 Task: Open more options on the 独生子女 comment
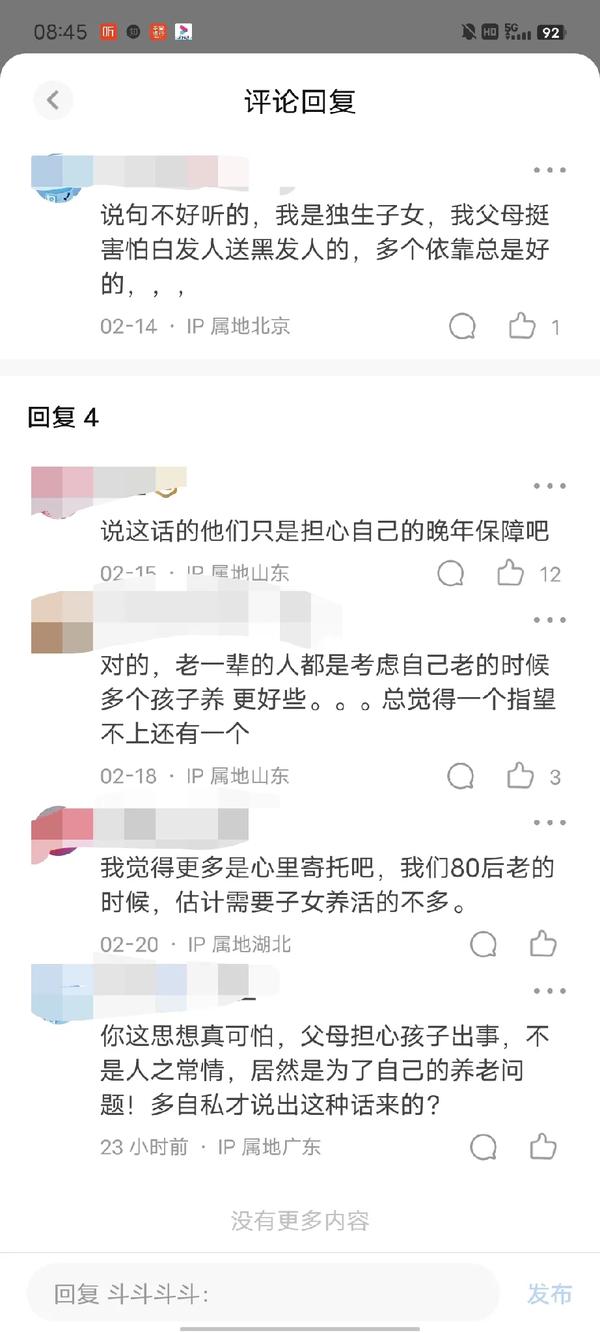coord(549,171)
